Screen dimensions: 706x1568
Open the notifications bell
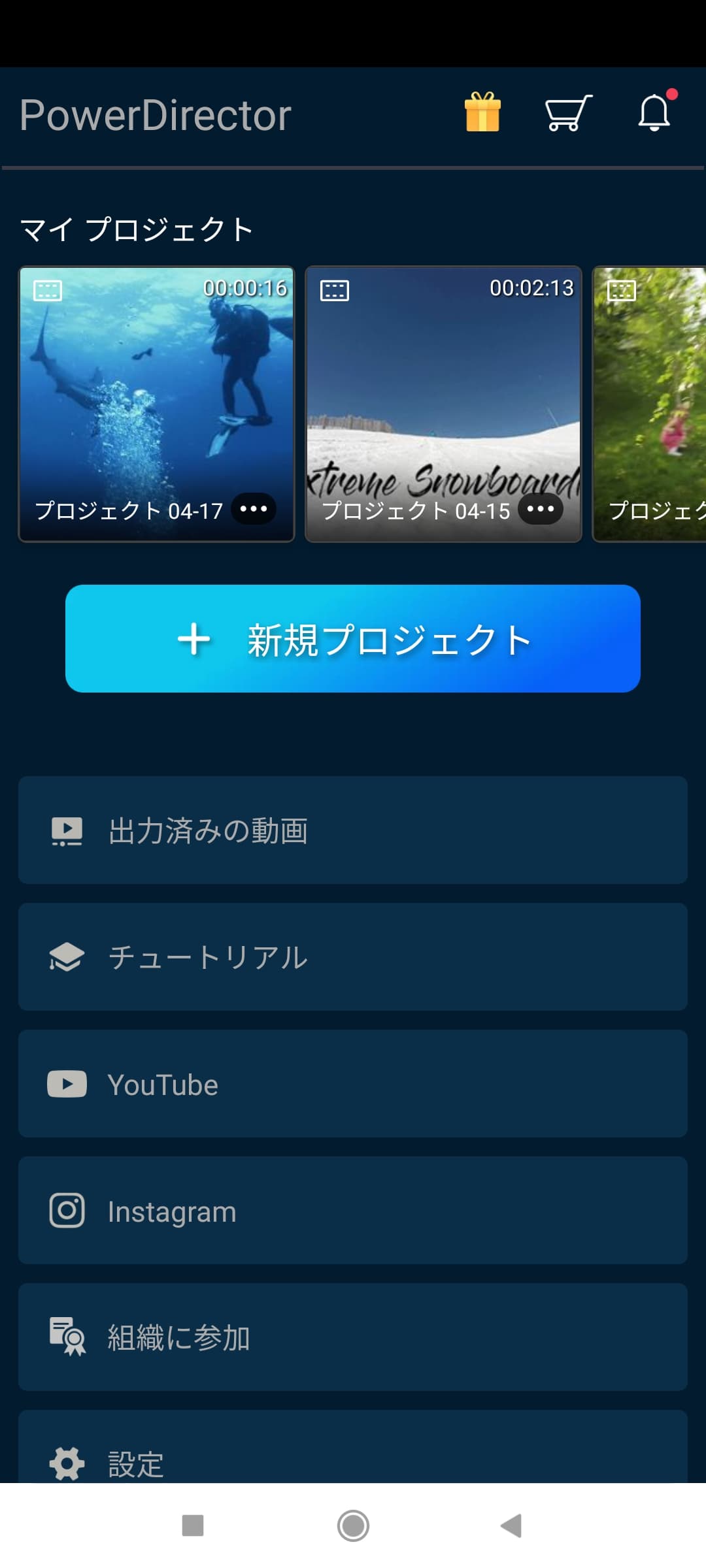click(654, 113)
